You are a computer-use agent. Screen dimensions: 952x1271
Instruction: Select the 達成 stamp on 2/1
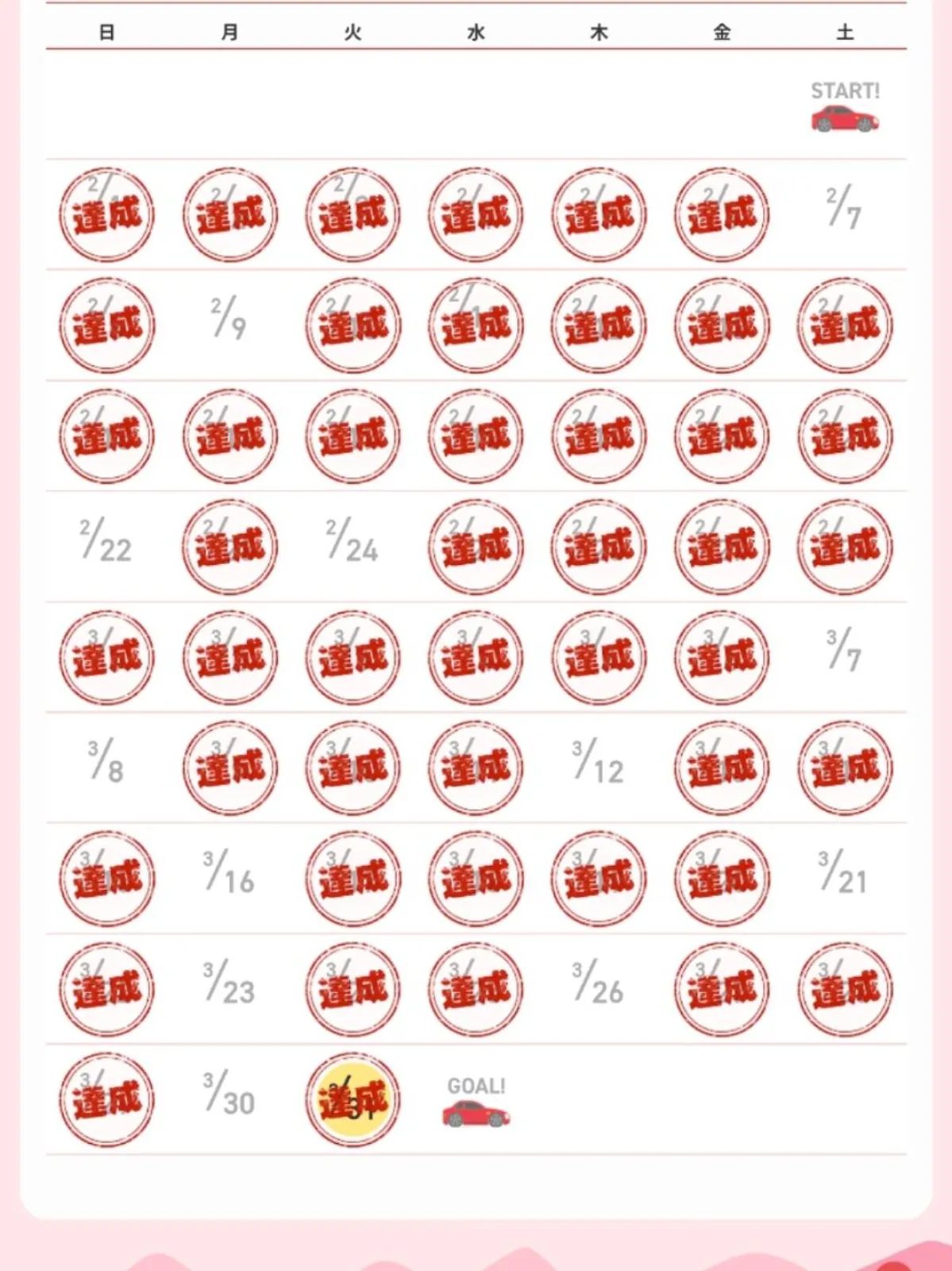point(107,213)
